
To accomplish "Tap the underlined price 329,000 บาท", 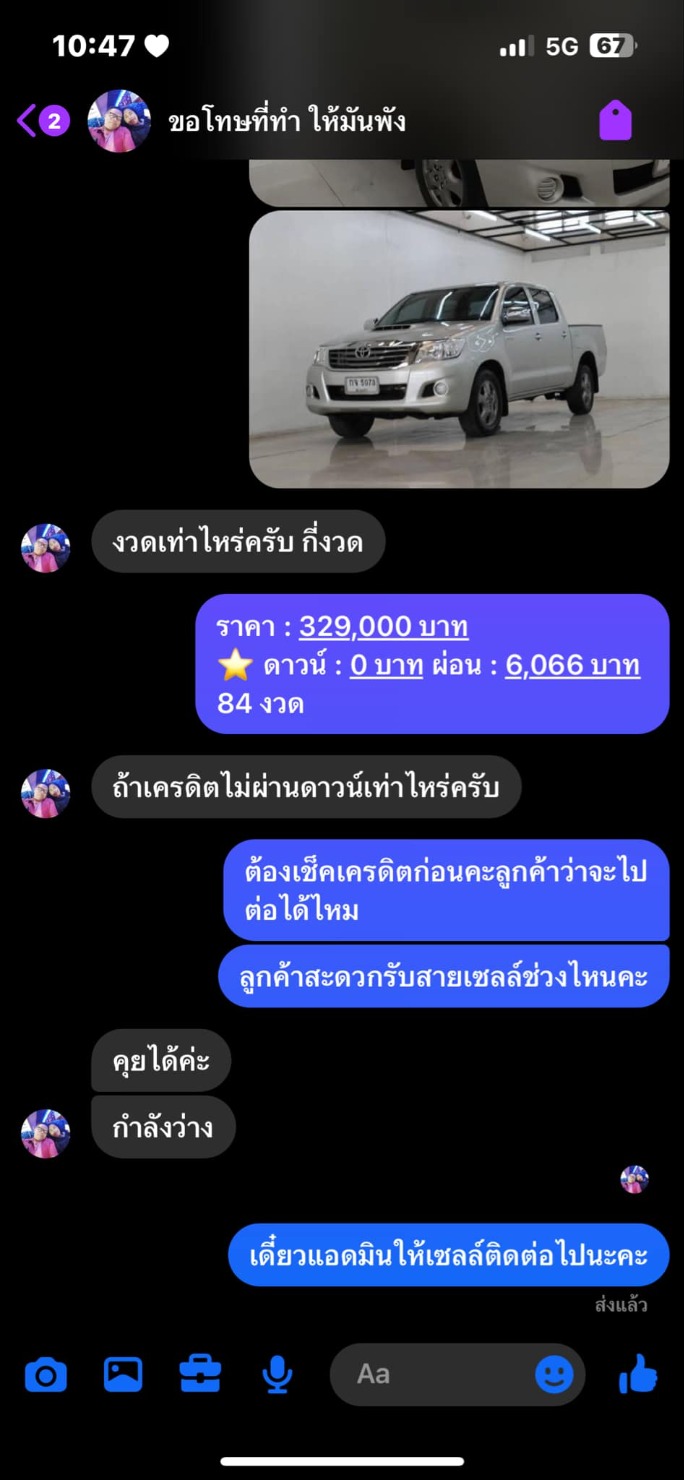I will coord(384,627).
